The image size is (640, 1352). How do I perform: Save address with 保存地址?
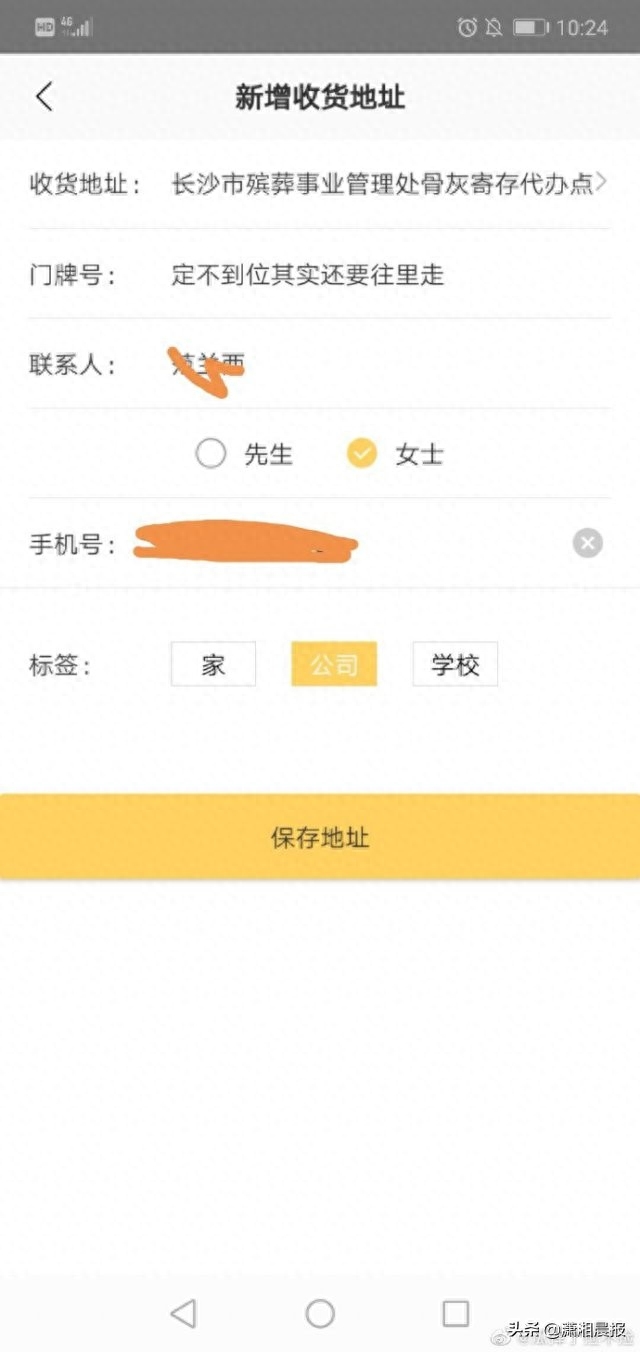point(320,837)
